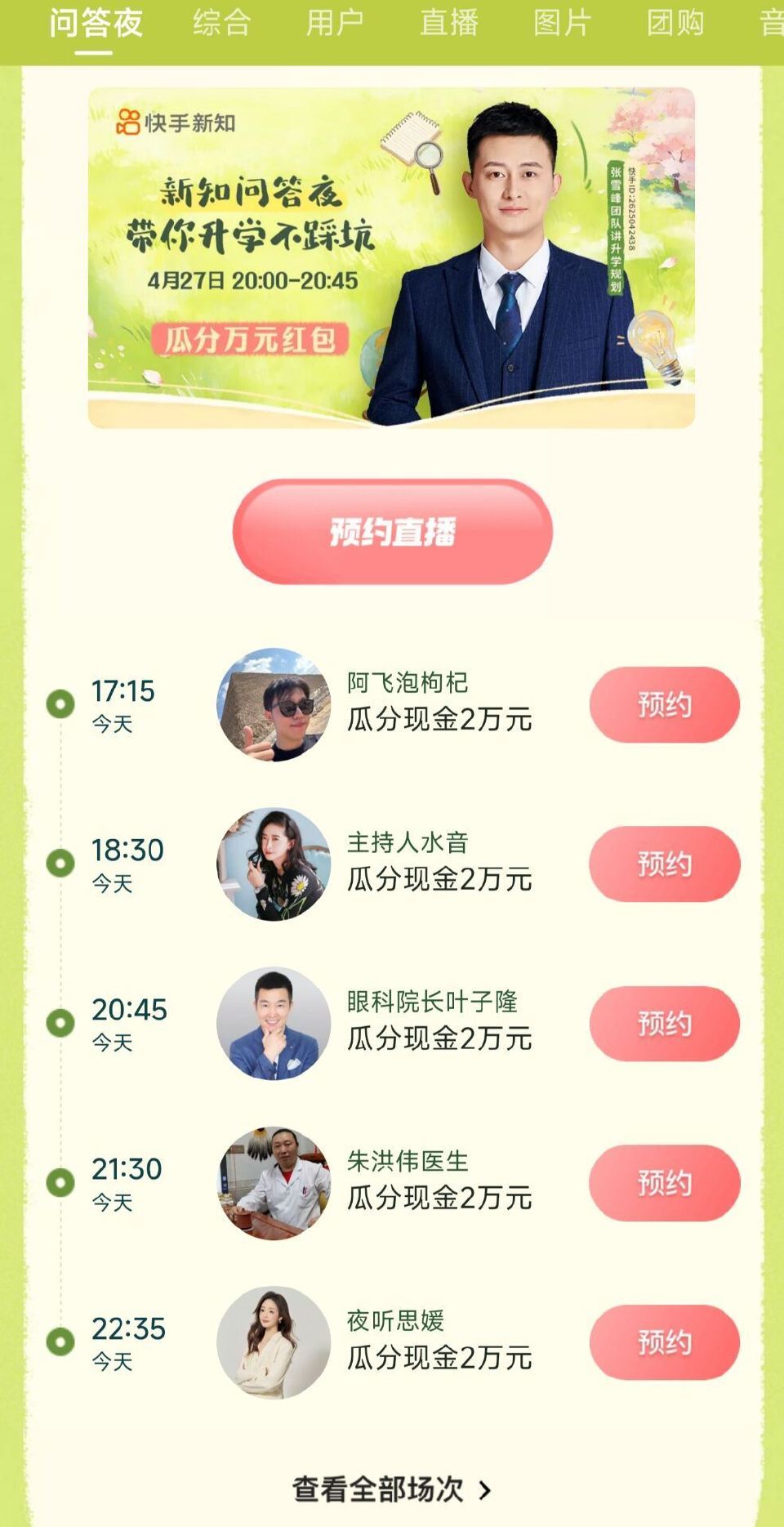
Task: Tap the 预约直播 reservation button
Action: click(392, 530)
